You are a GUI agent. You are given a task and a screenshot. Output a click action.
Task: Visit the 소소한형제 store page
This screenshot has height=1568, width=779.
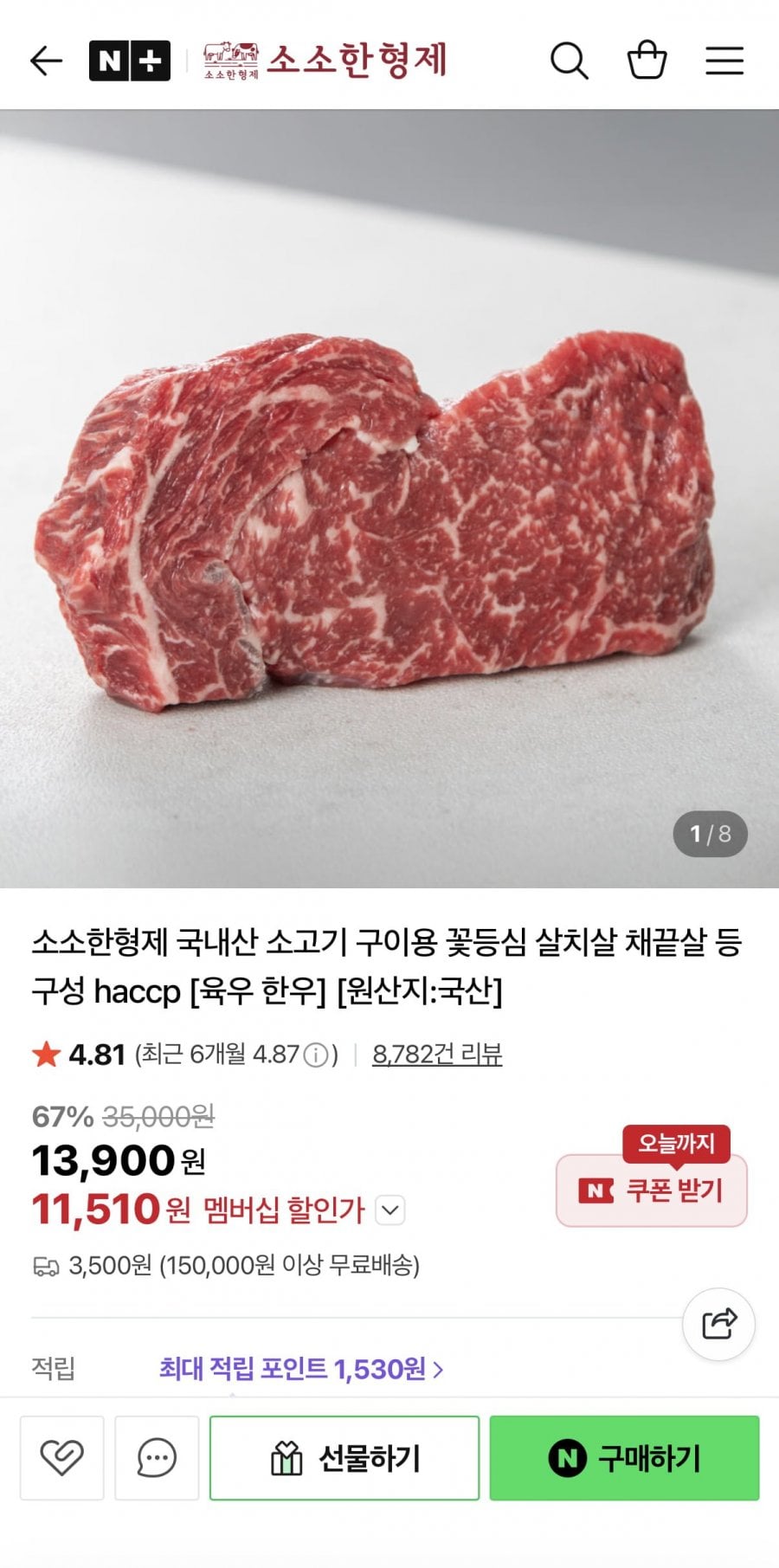325,61
